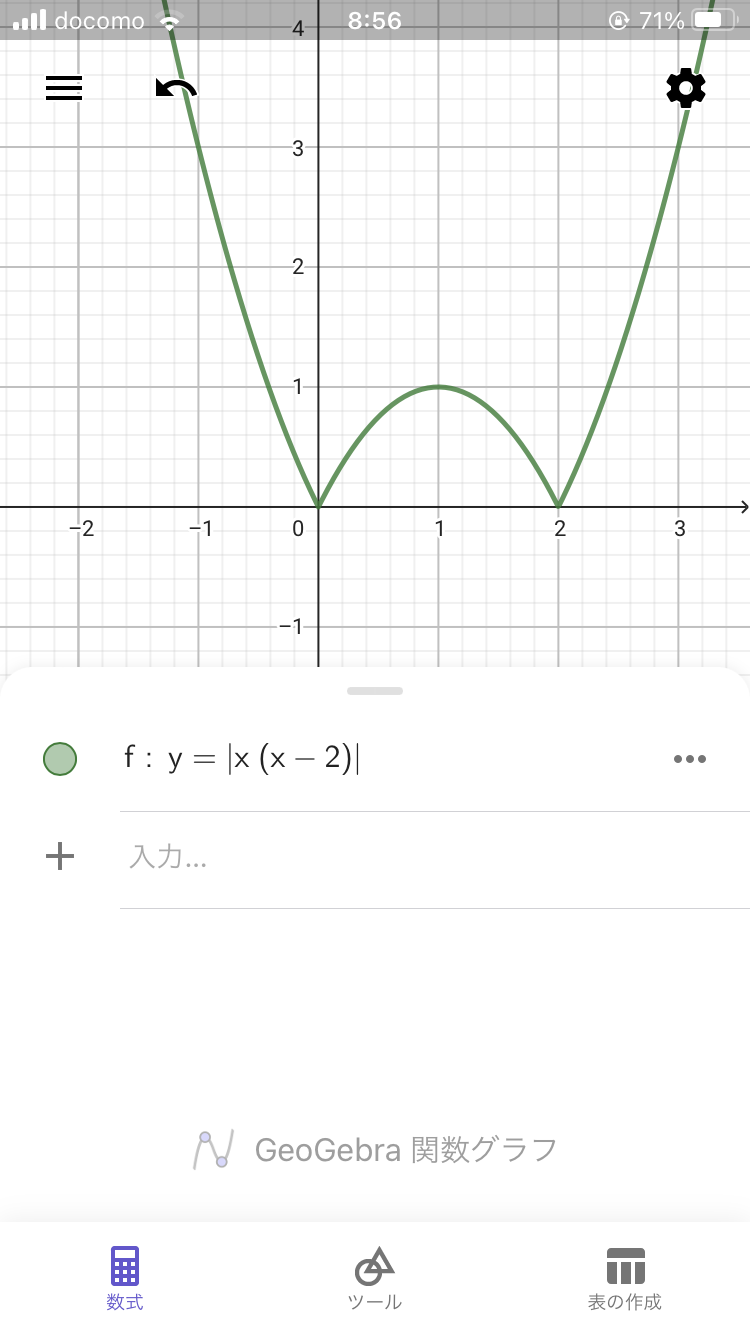Toggle visibility of function f

pyautogui.click(x=60, y=760)
